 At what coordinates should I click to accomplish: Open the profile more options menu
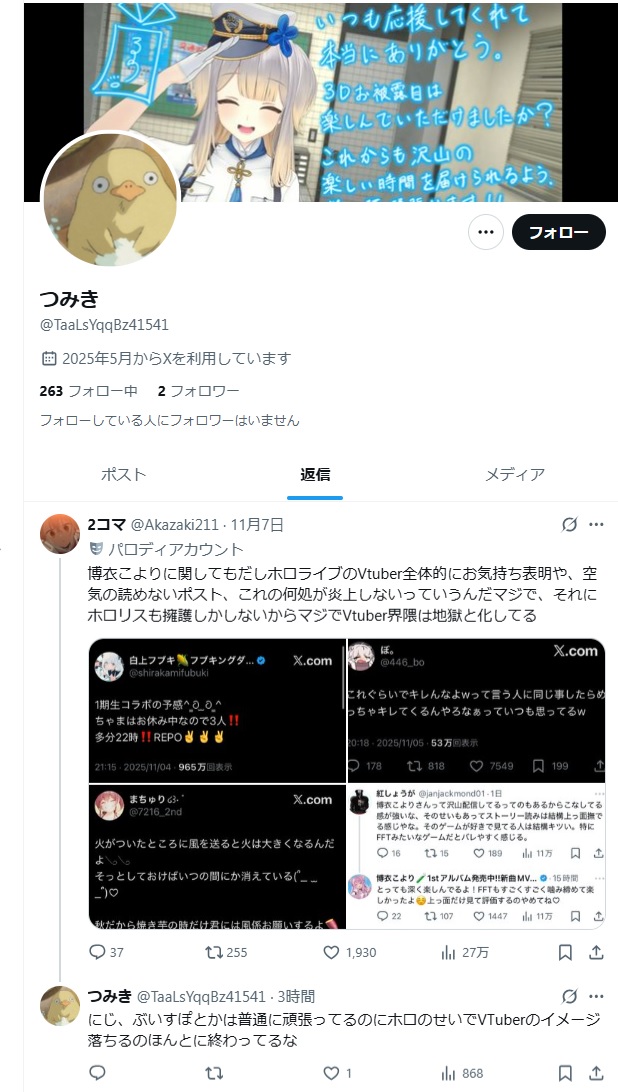tap(485, 232)
